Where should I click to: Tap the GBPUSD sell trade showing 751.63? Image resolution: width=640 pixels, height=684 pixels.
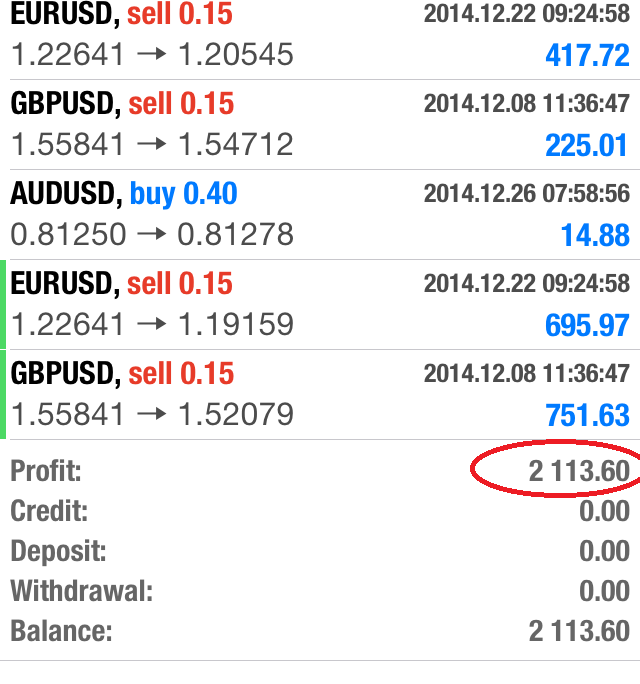click(320, 395)
